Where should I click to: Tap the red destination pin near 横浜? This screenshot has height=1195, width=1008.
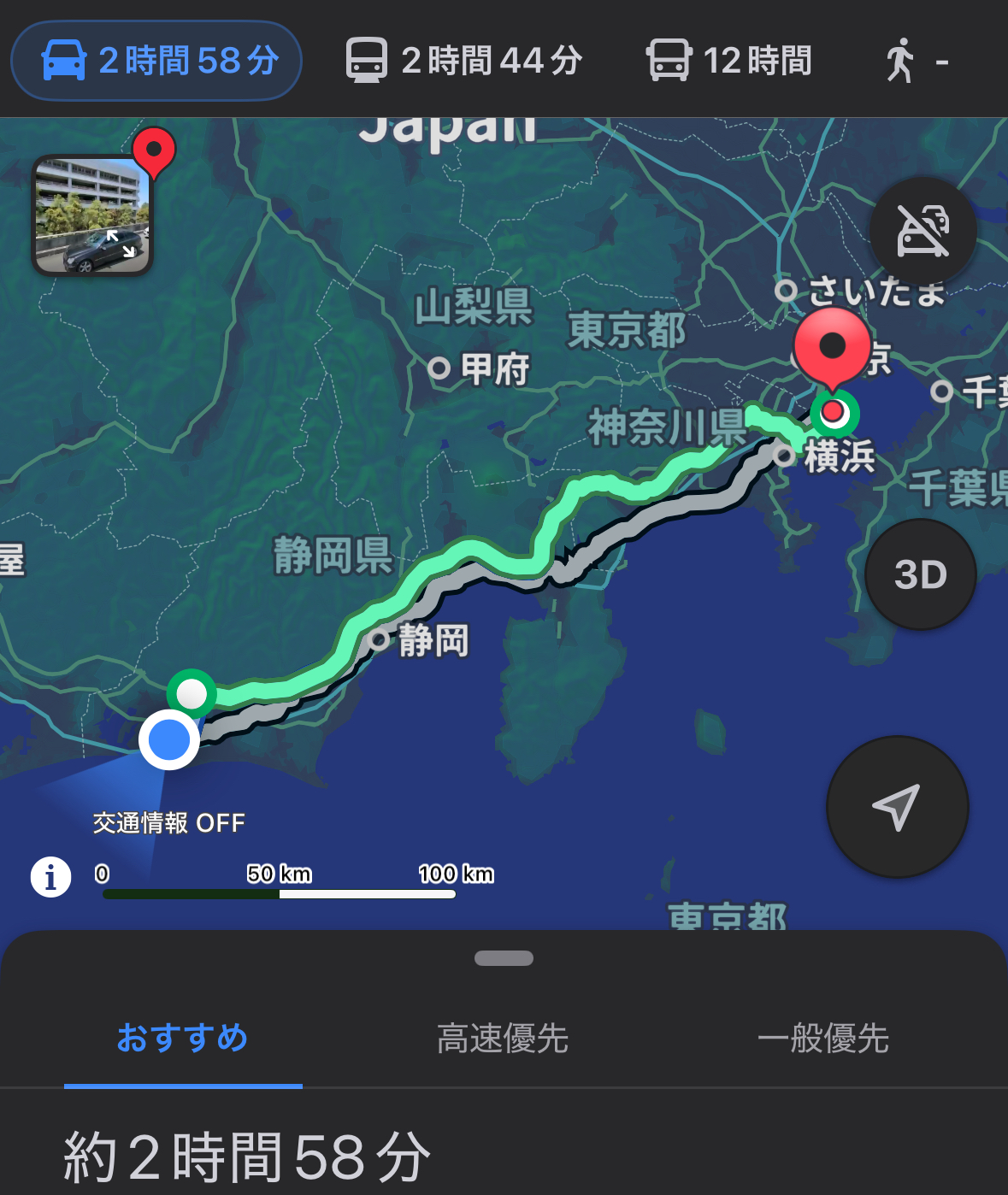click(x=832, y=348)
